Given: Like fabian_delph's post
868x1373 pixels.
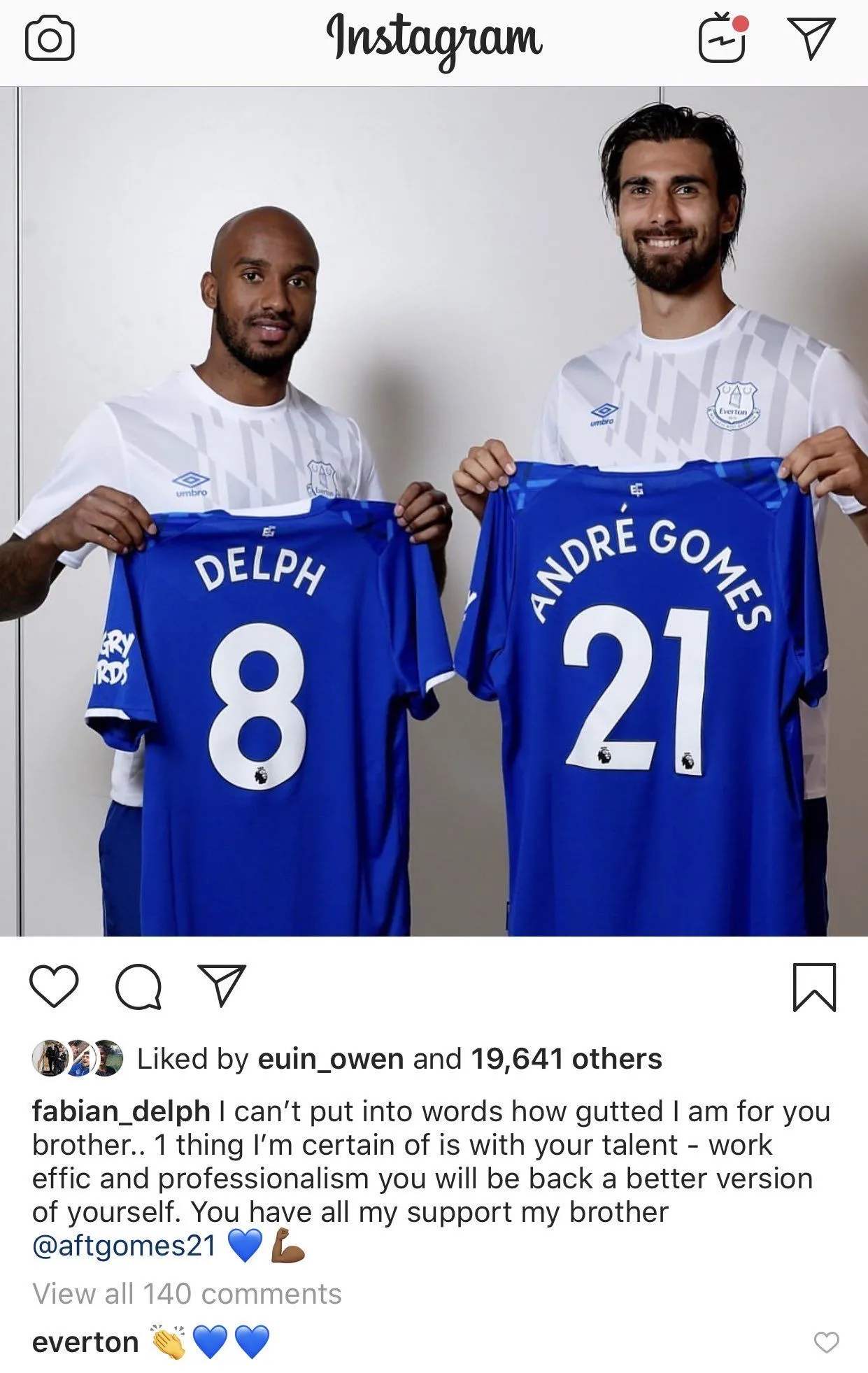Looking at the screenshot, I should [54, 986].
